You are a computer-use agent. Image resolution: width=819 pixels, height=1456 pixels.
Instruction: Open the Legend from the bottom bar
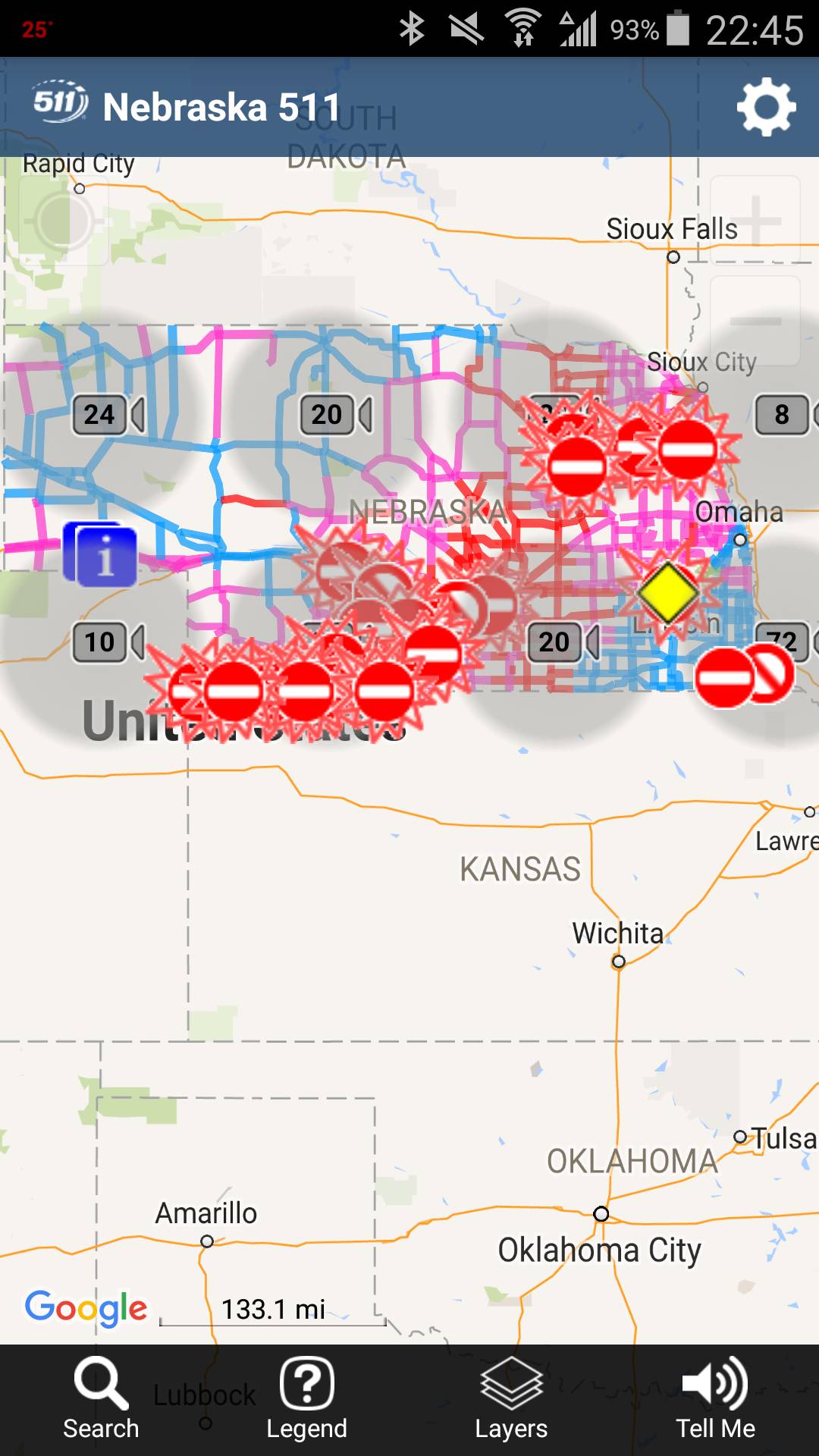coord(306,1401)
